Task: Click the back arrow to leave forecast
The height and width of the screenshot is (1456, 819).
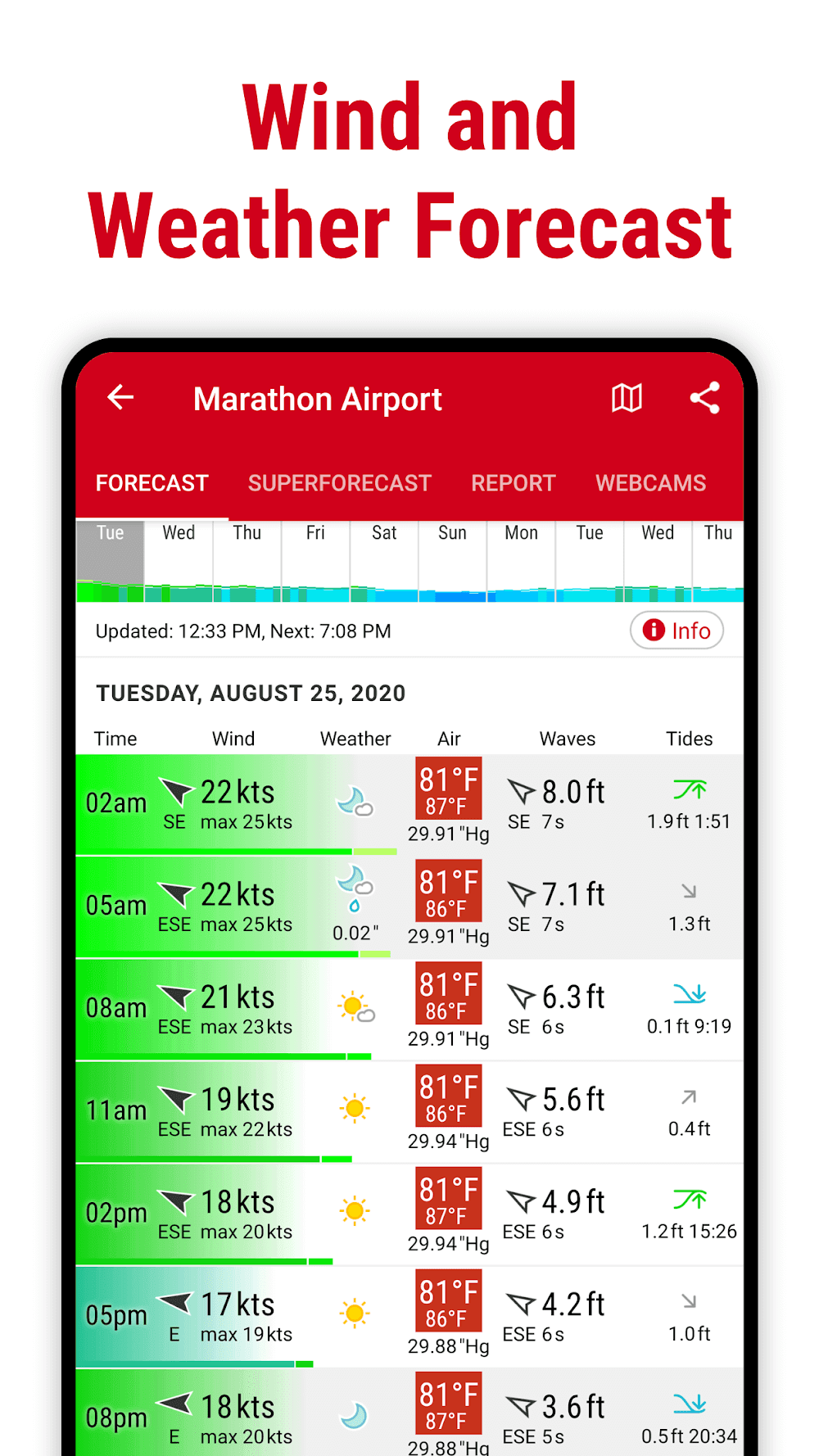Action: [120, 398]
